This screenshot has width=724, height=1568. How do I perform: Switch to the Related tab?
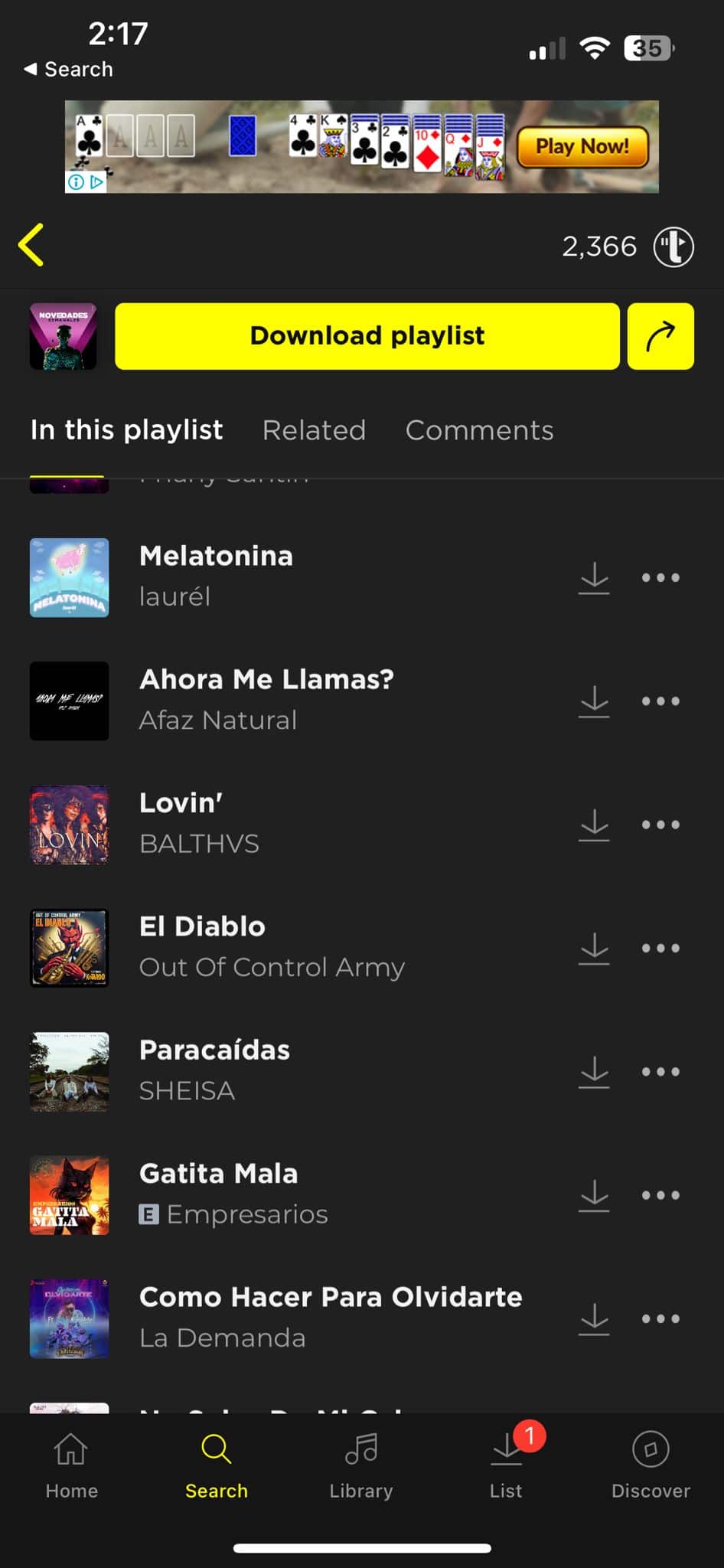click(314, 430)
